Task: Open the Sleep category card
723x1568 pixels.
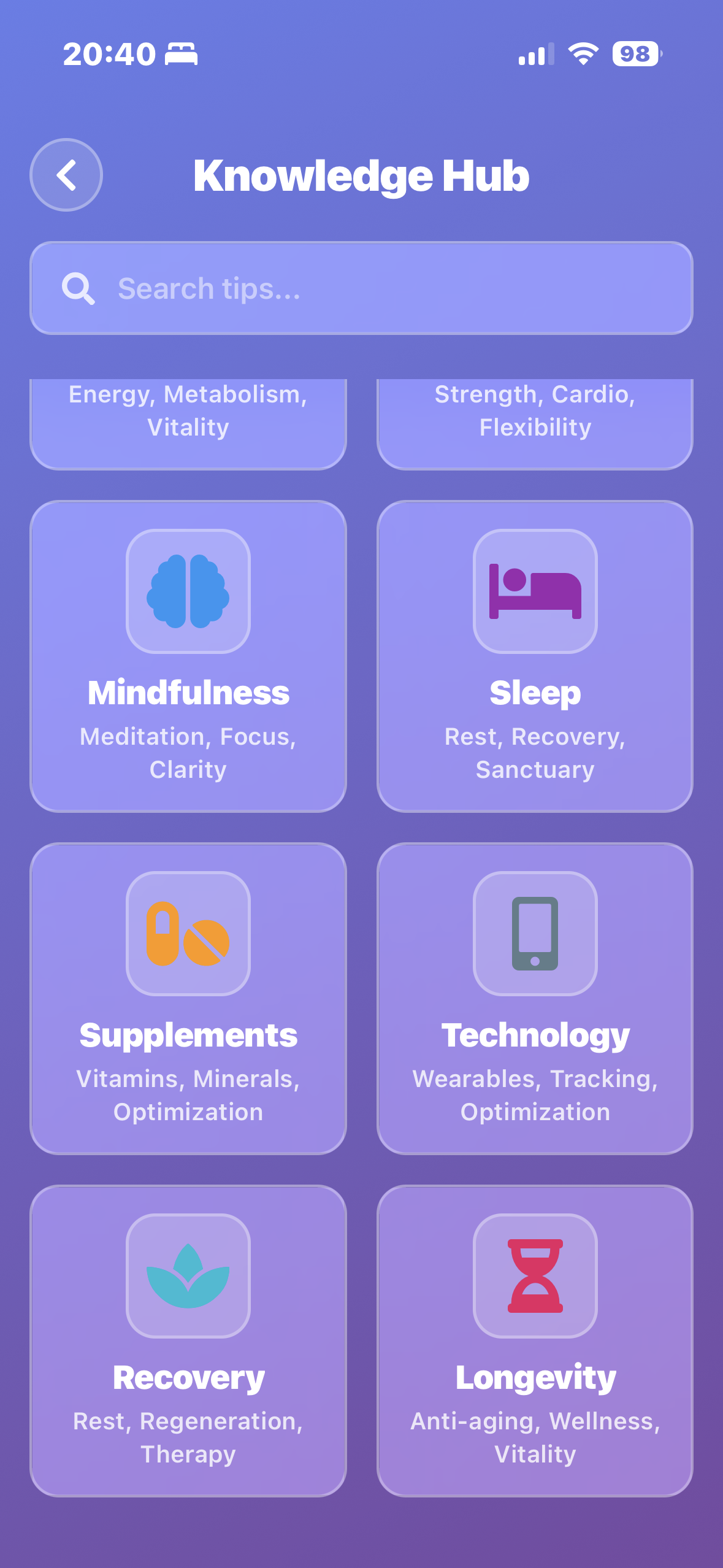Action: tap(535, 656)
